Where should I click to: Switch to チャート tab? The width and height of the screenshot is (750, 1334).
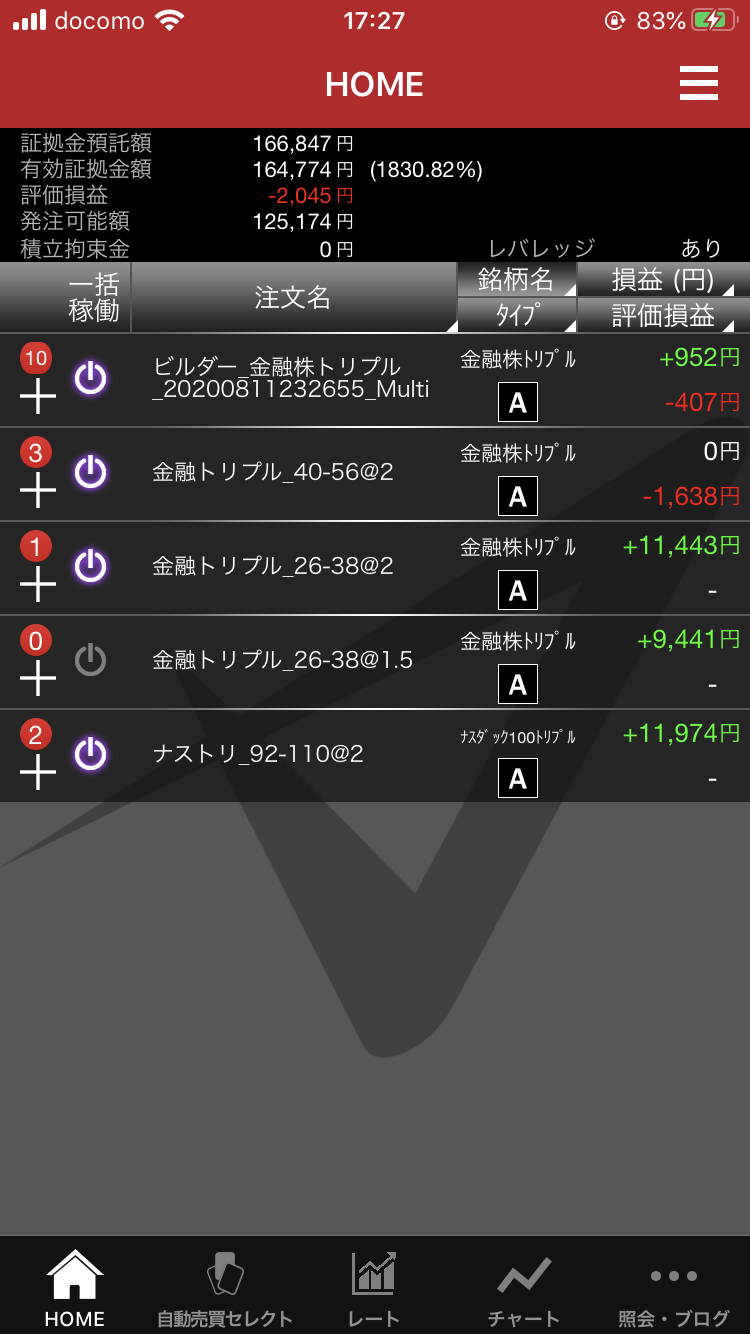click(524, 1288)
